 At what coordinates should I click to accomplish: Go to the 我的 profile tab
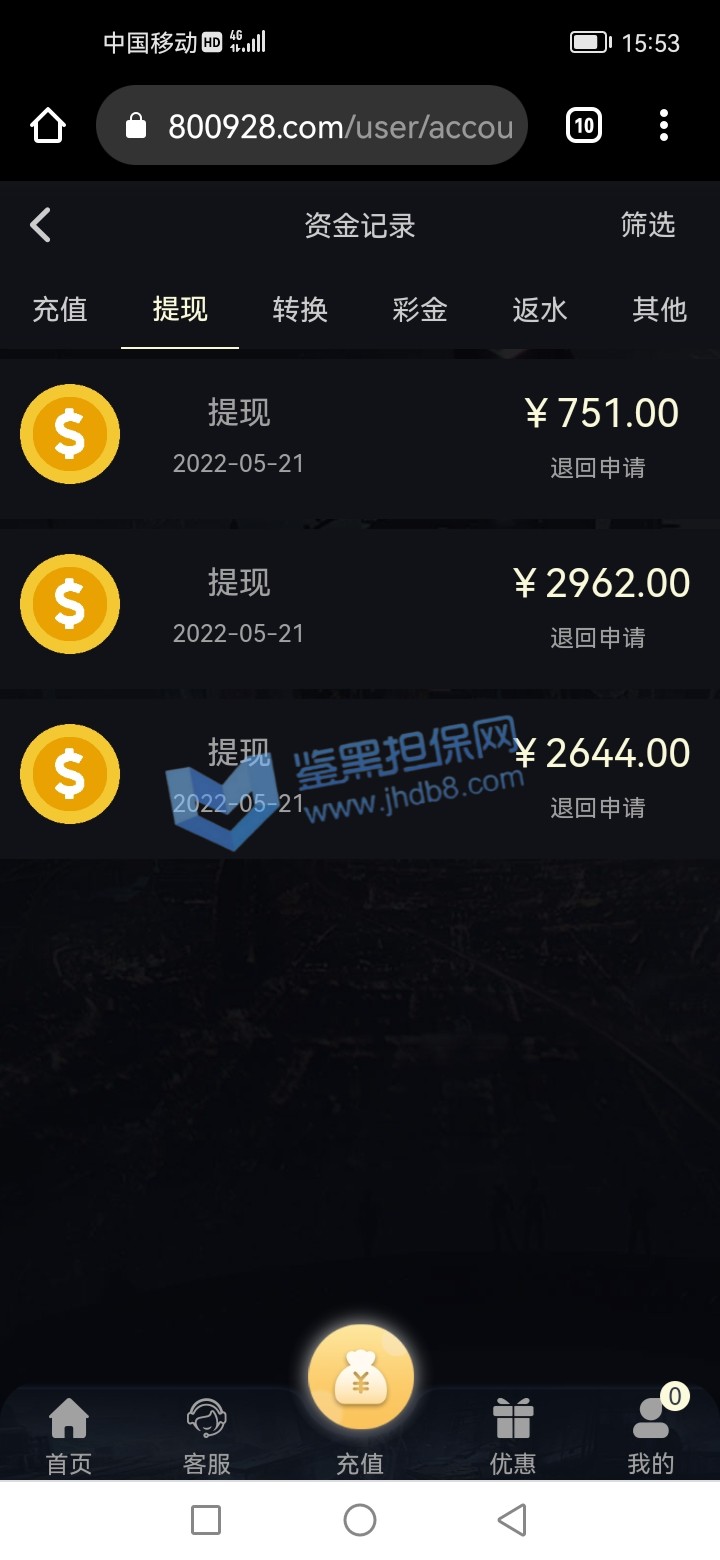pos(651,1437)
